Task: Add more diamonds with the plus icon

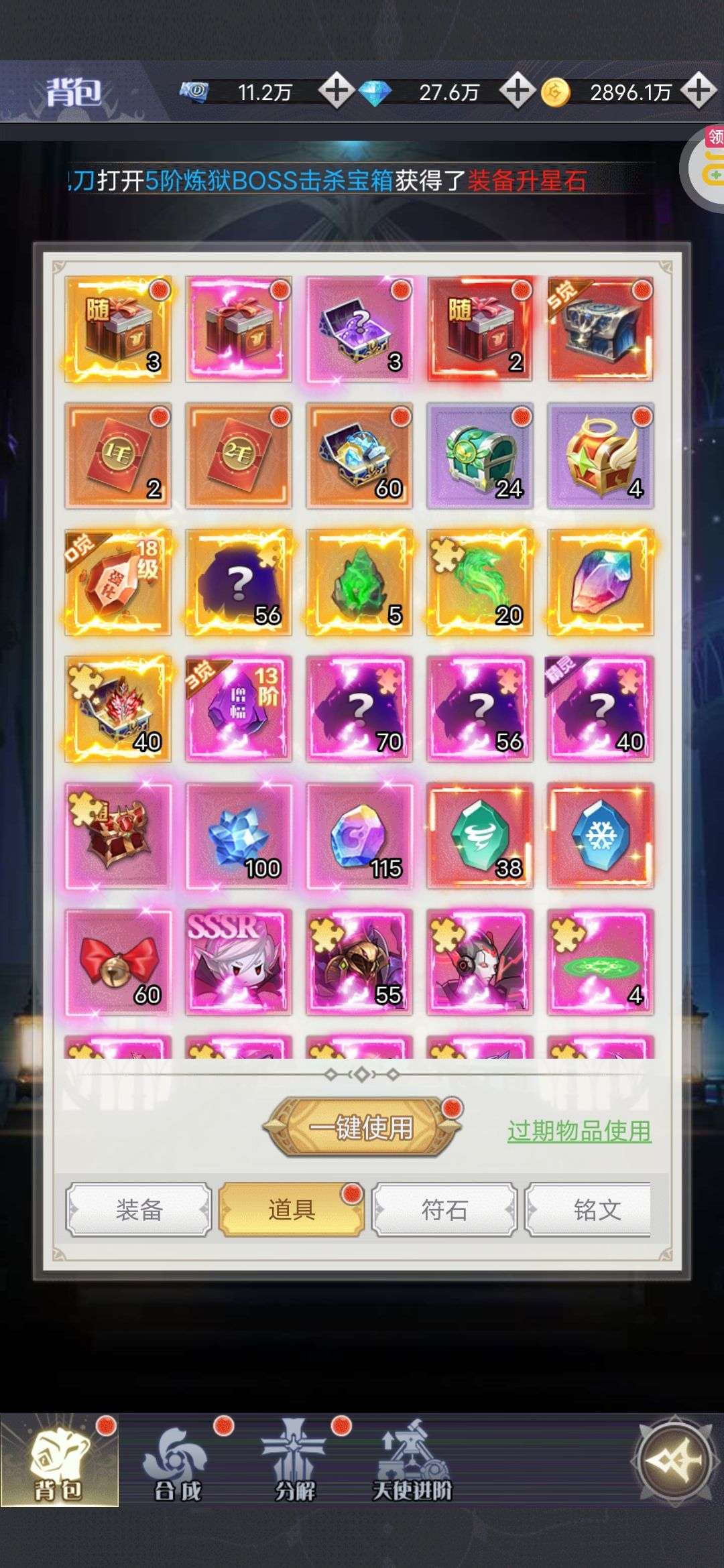Action: (x=517, y=90)
